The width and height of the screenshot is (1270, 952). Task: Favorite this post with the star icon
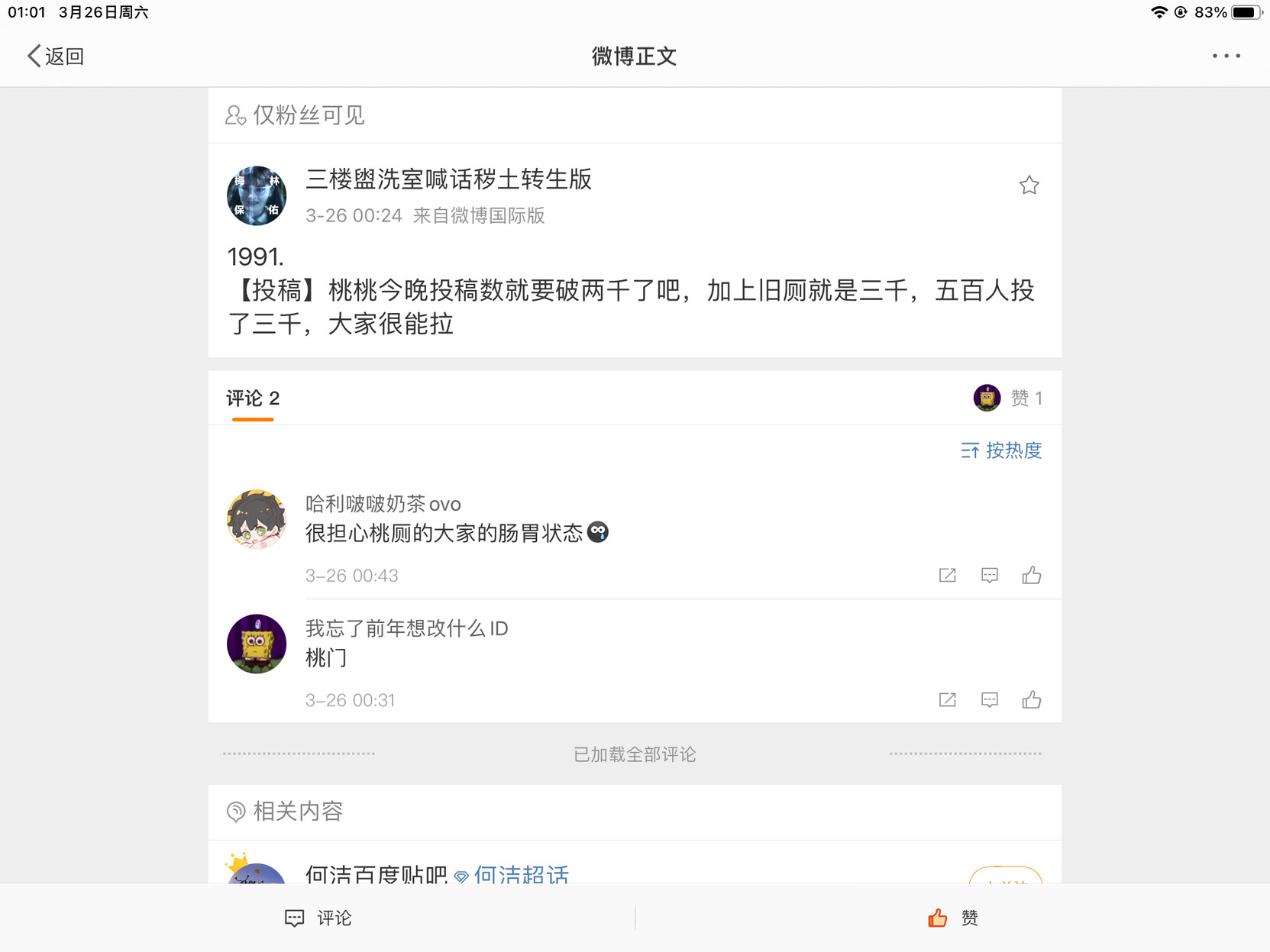point(1029,186)
